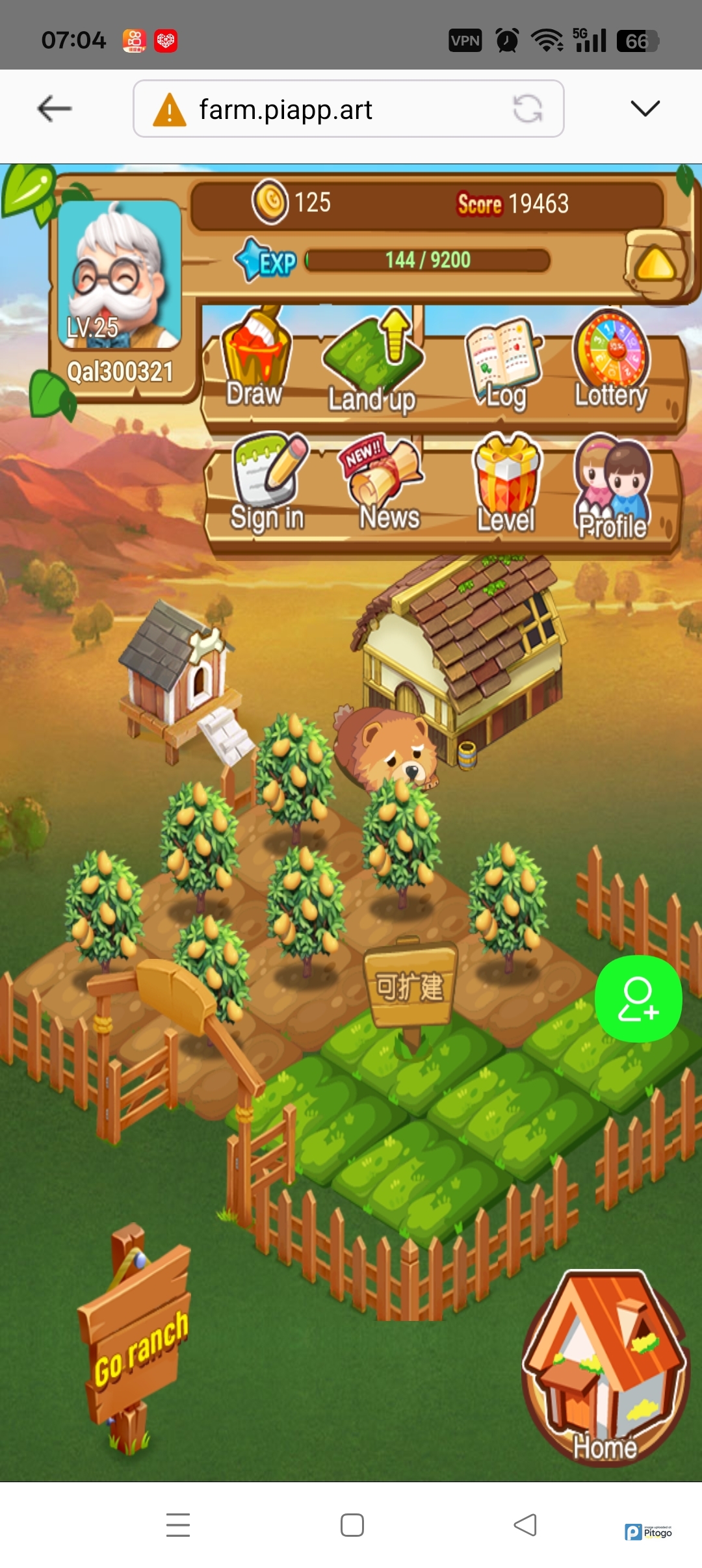Expand the browser dropdown chevron

[x=645, y=108]
